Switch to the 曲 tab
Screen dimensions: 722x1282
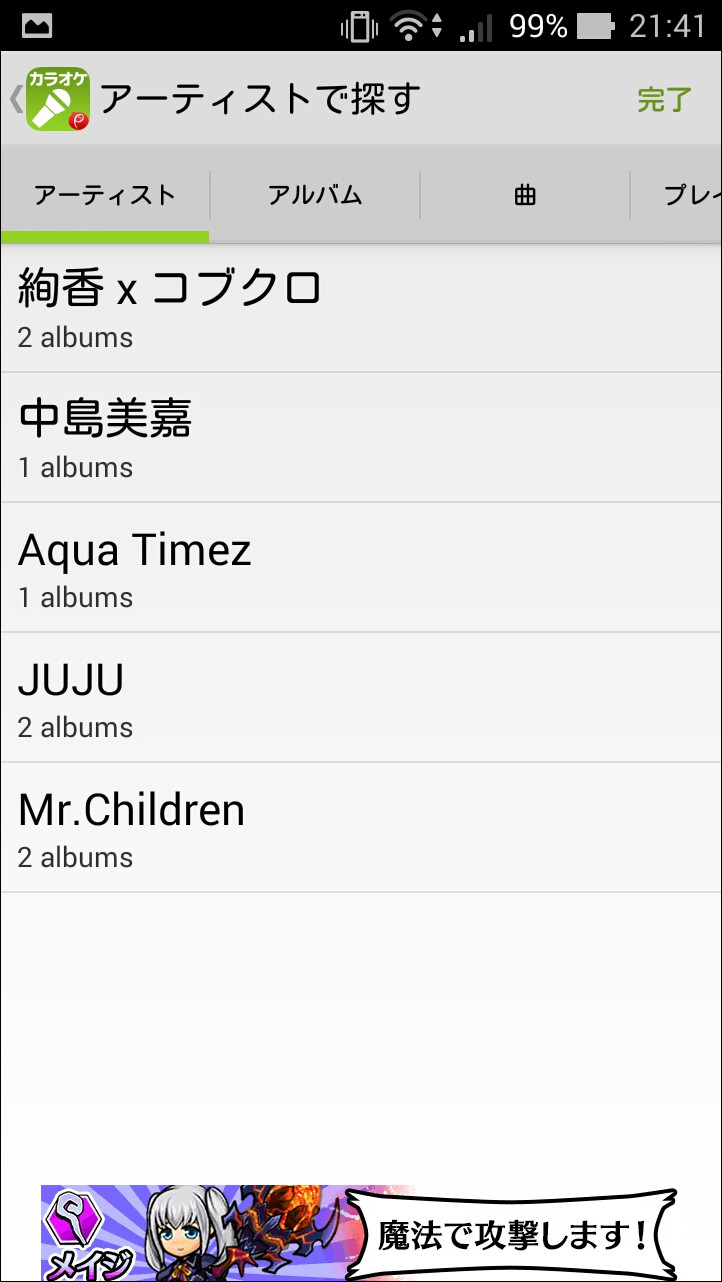click(x=522, y=196)
